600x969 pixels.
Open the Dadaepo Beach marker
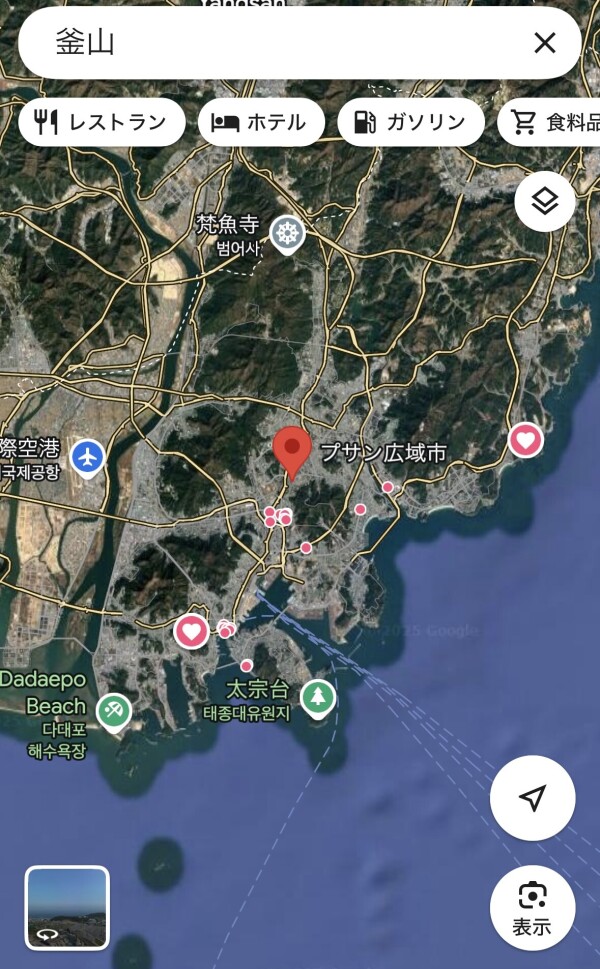point(113,711)
